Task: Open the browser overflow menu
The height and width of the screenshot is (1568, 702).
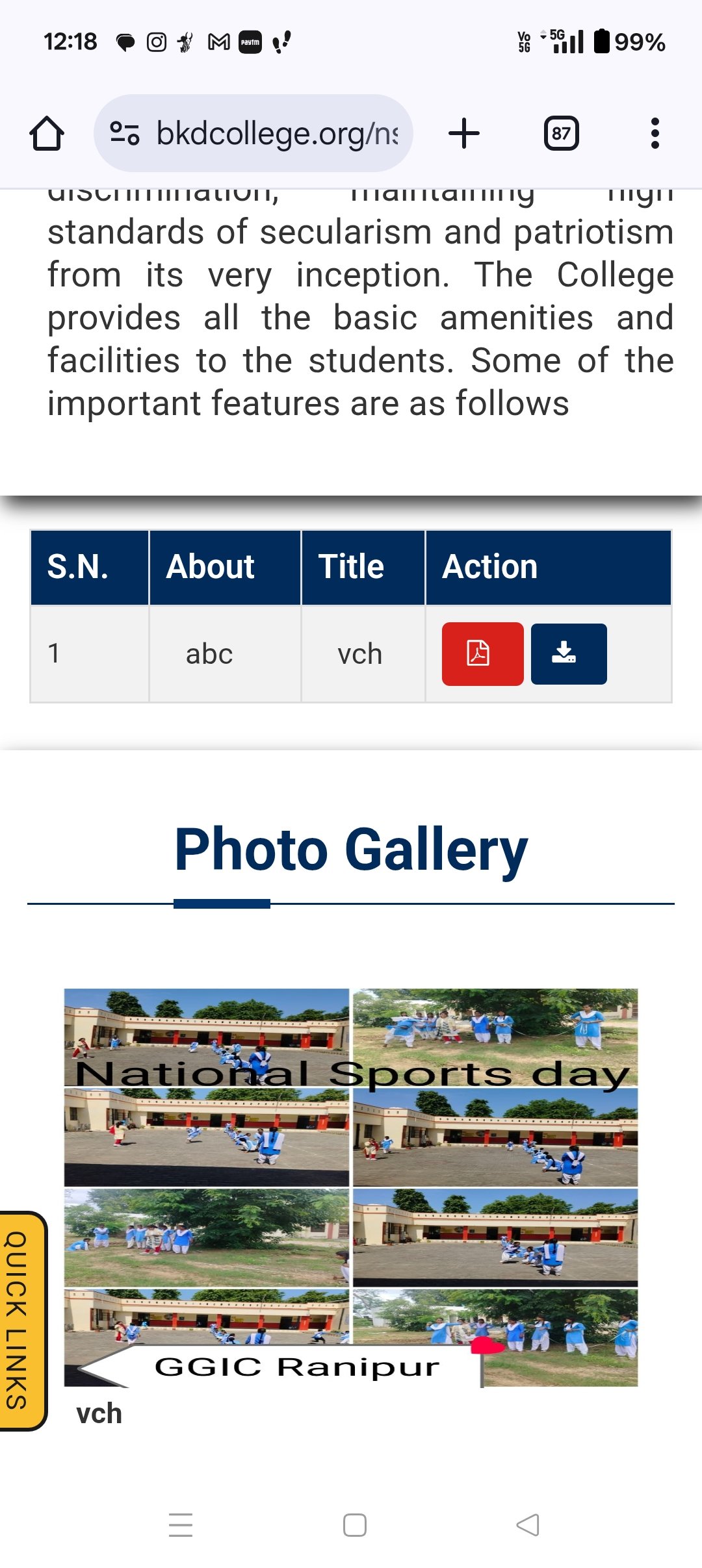Action: [655, 134]
